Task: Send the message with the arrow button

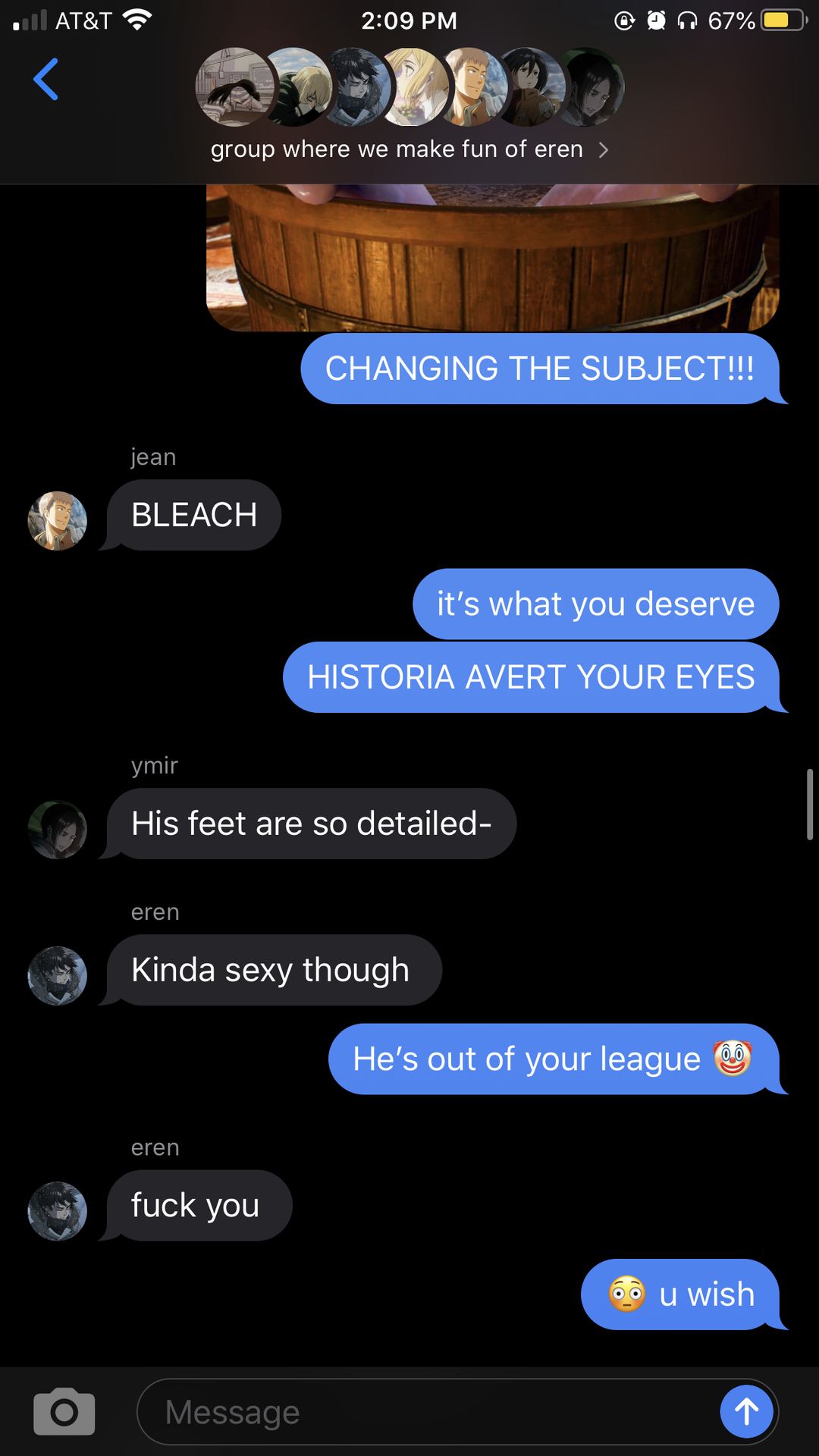Action: (x=746, y=1411)
